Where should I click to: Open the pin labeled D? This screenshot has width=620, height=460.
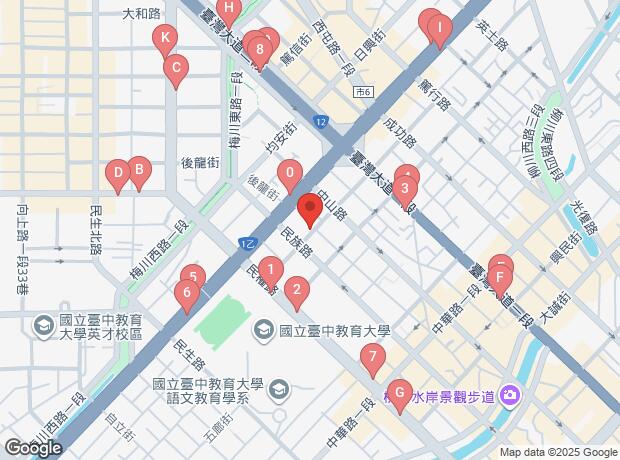(118, 175)
